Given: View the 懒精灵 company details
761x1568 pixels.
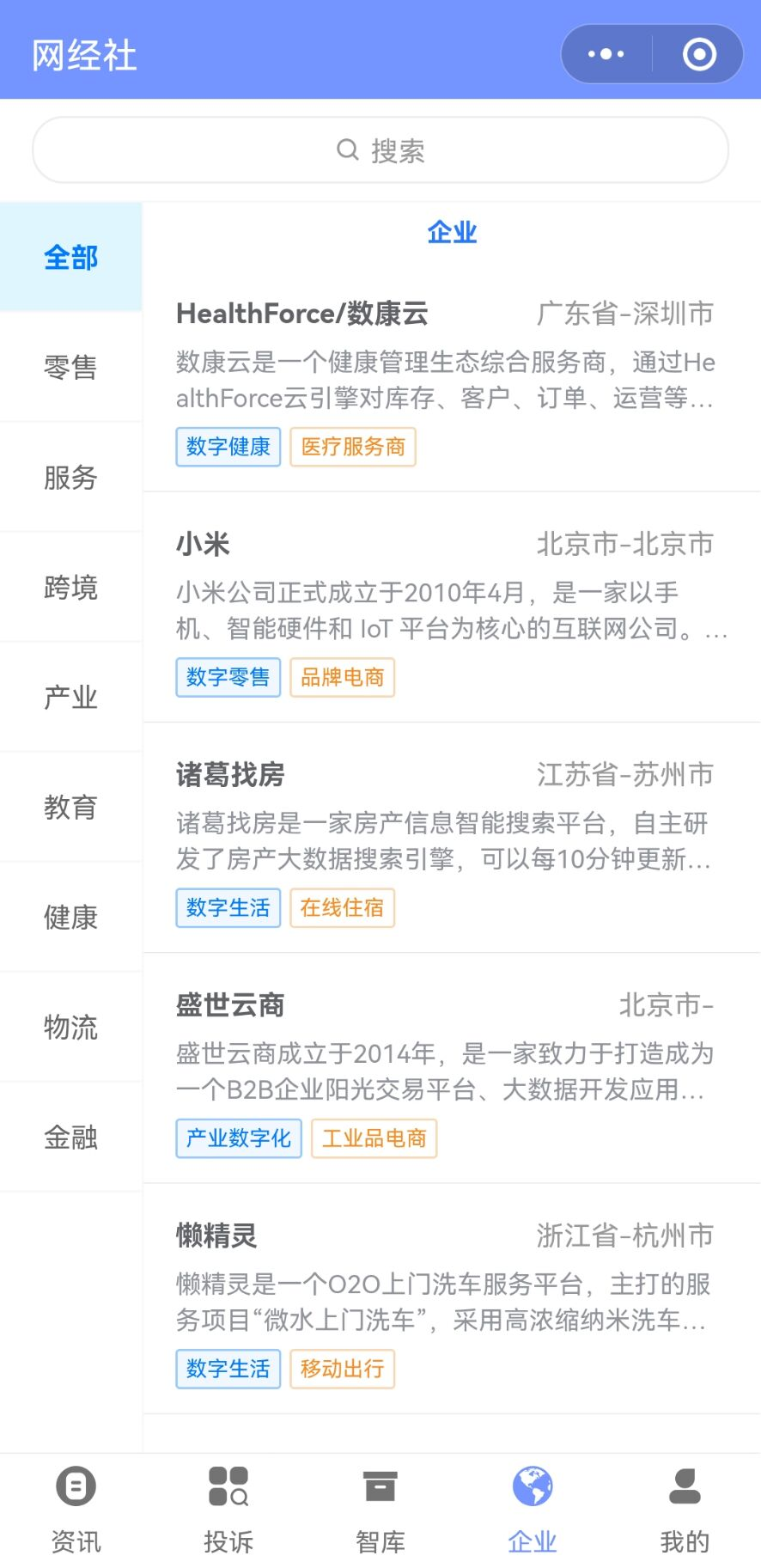Looking at the screenshot, I should (452, 1299).
